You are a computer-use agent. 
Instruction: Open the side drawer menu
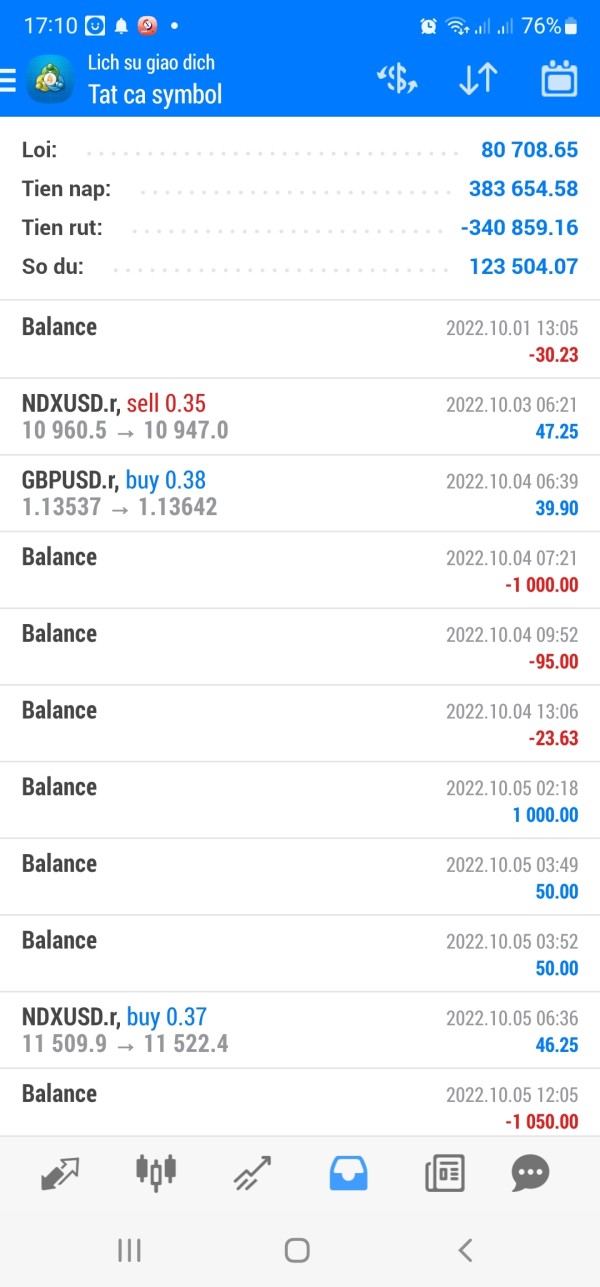click(x=8, y=80)
